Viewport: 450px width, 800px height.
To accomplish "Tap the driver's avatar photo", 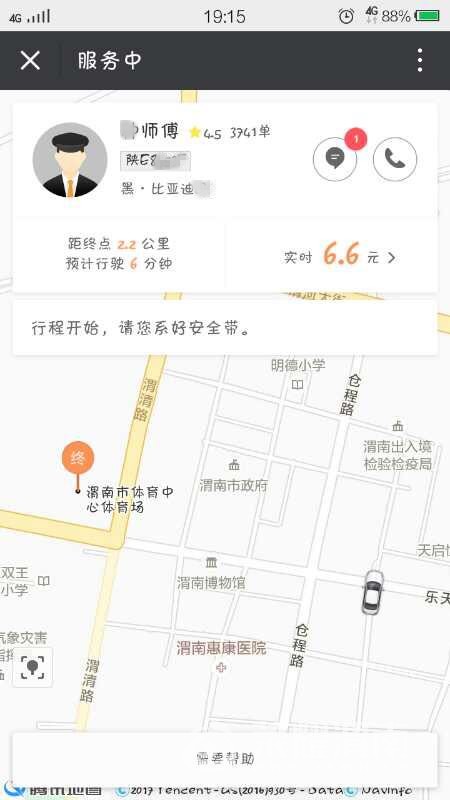I will point(70,160).
